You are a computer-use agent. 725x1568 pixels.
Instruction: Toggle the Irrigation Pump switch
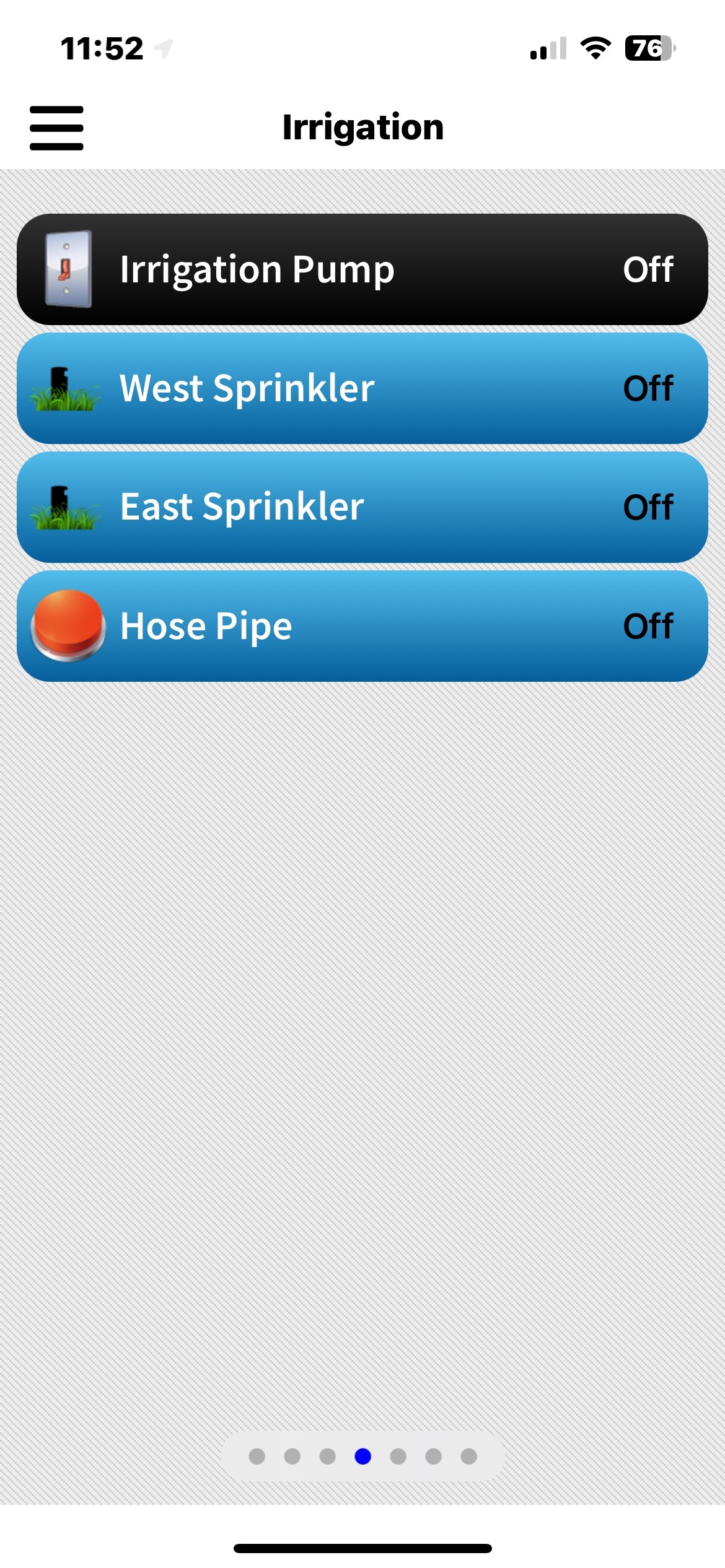coord(362,269)
